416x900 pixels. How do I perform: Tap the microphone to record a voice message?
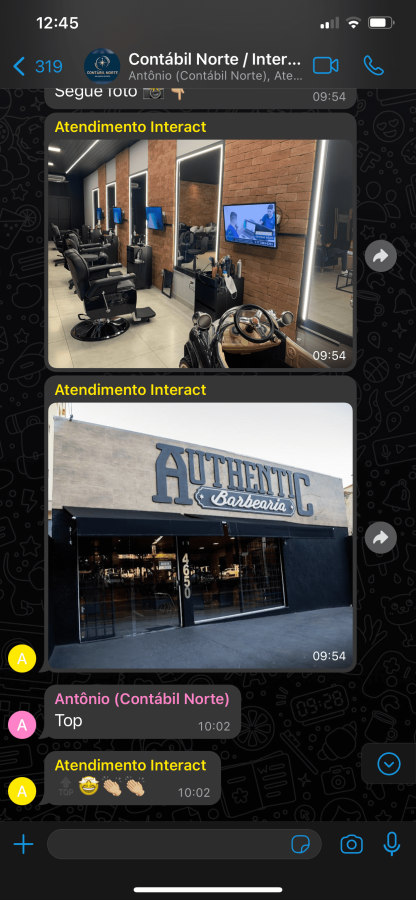[x=392, y=844]
